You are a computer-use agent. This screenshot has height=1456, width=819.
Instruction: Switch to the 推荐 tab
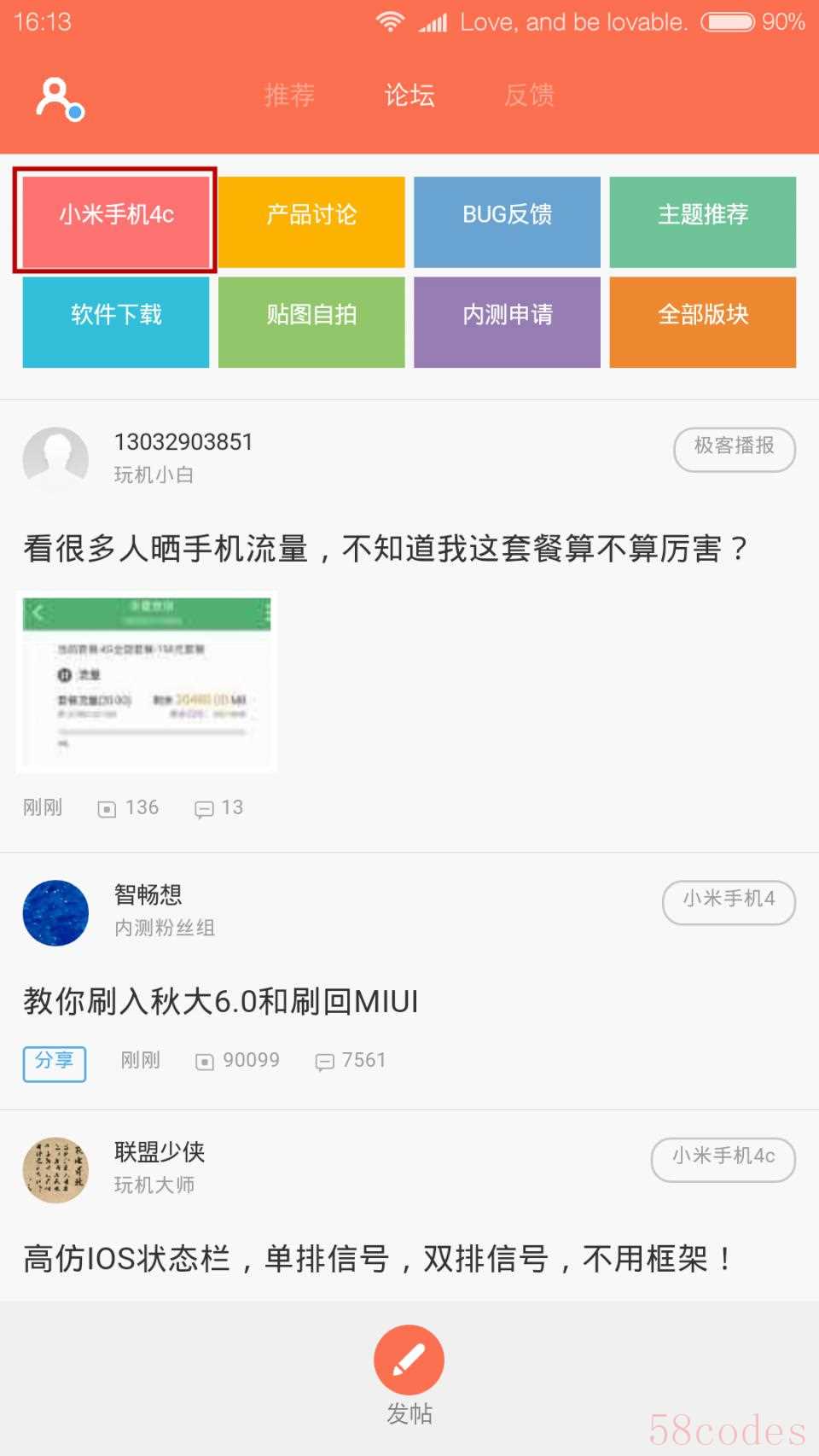[289, 95]
